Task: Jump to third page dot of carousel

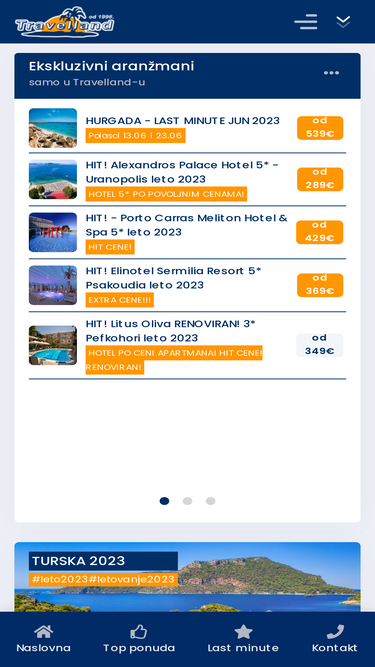Action: tap(210, 501)
